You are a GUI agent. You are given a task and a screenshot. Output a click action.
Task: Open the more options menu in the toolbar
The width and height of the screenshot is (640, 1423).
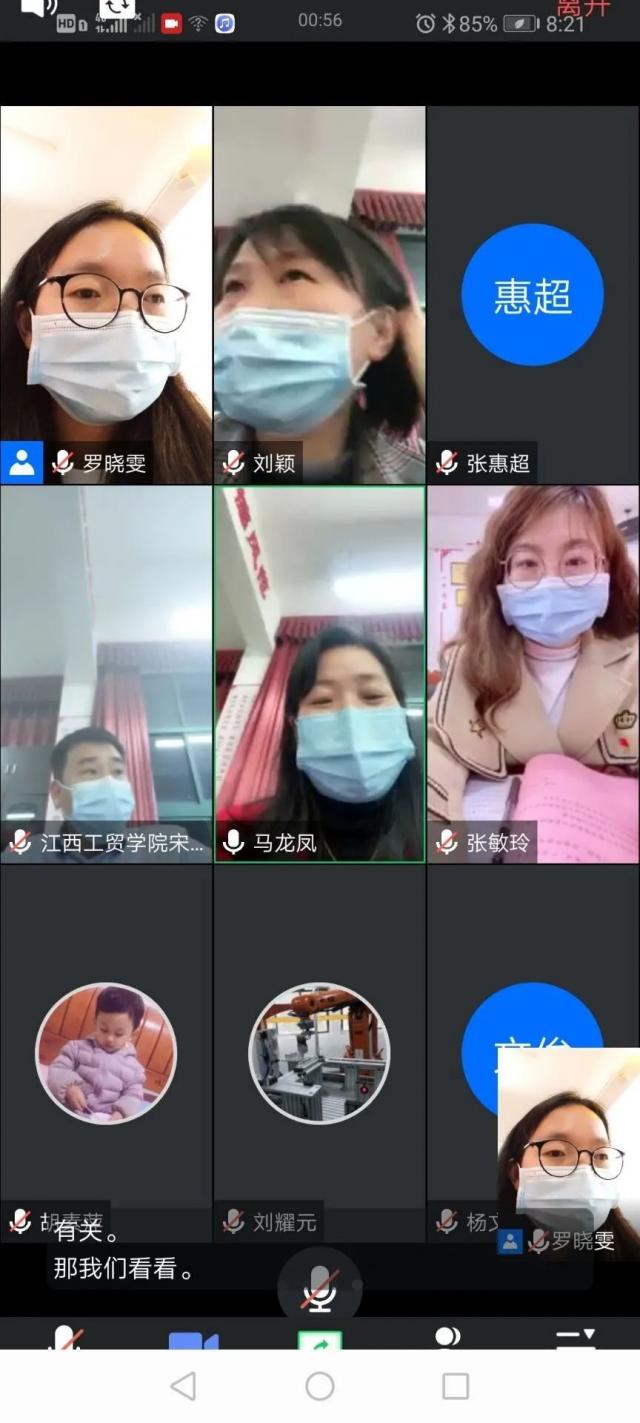tap(575, 1338)
